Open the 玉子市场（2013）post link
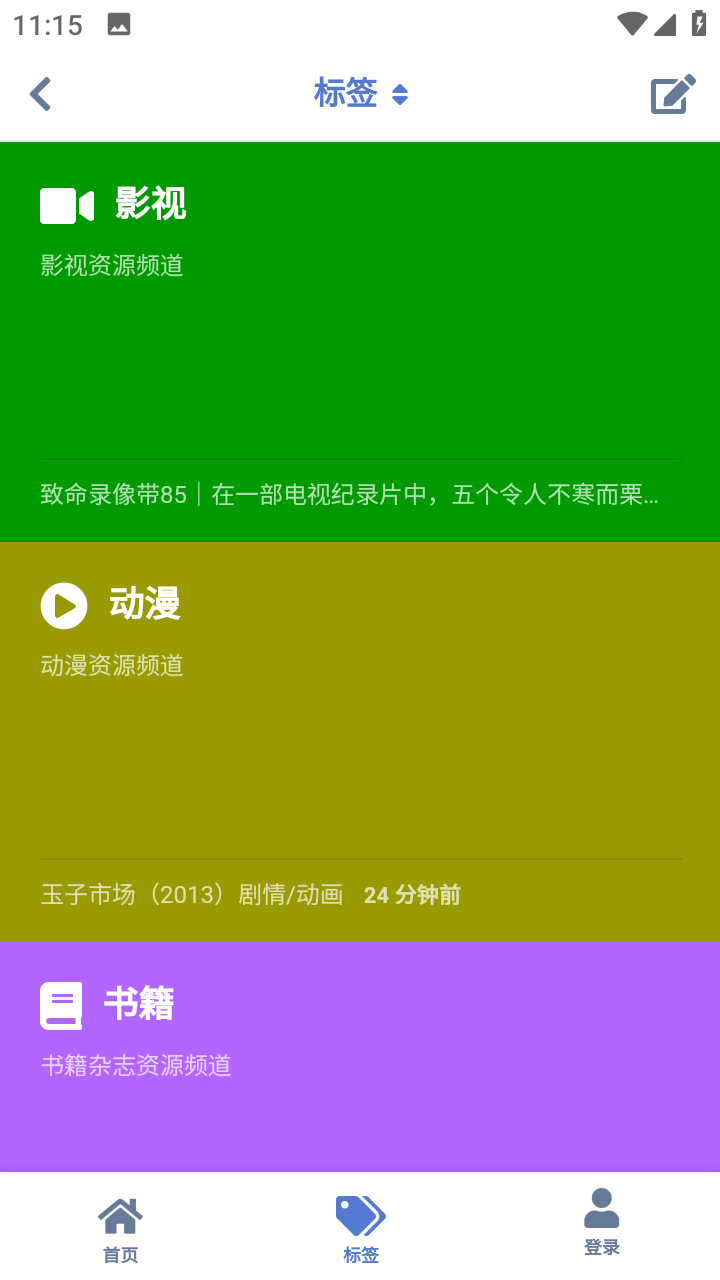 [192, 895]
